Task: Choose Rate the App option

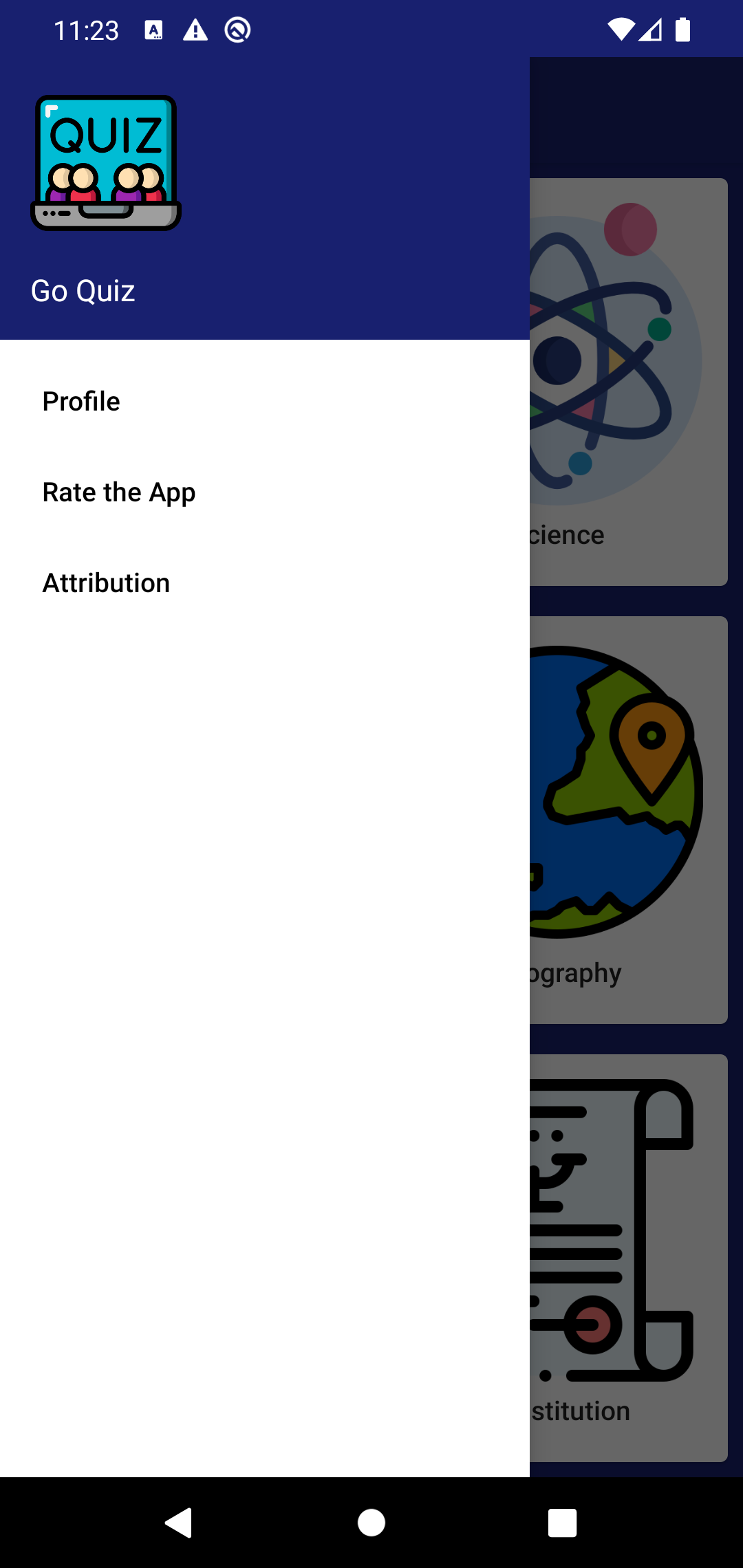Action: 118,492
